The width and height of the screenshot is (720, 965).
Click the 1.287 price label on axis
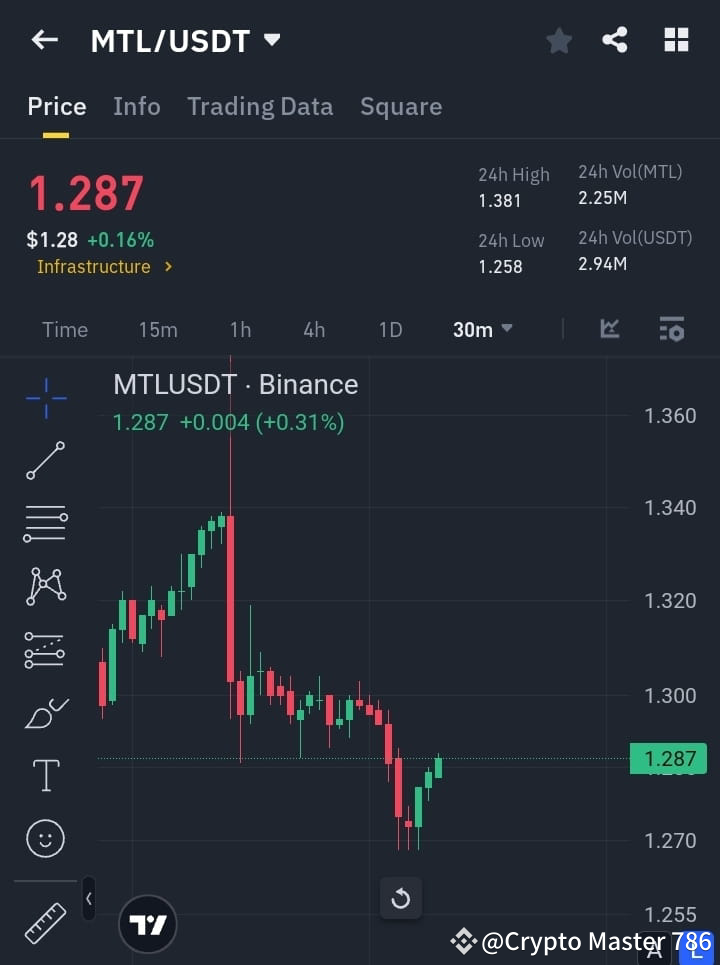coord(668,758)
